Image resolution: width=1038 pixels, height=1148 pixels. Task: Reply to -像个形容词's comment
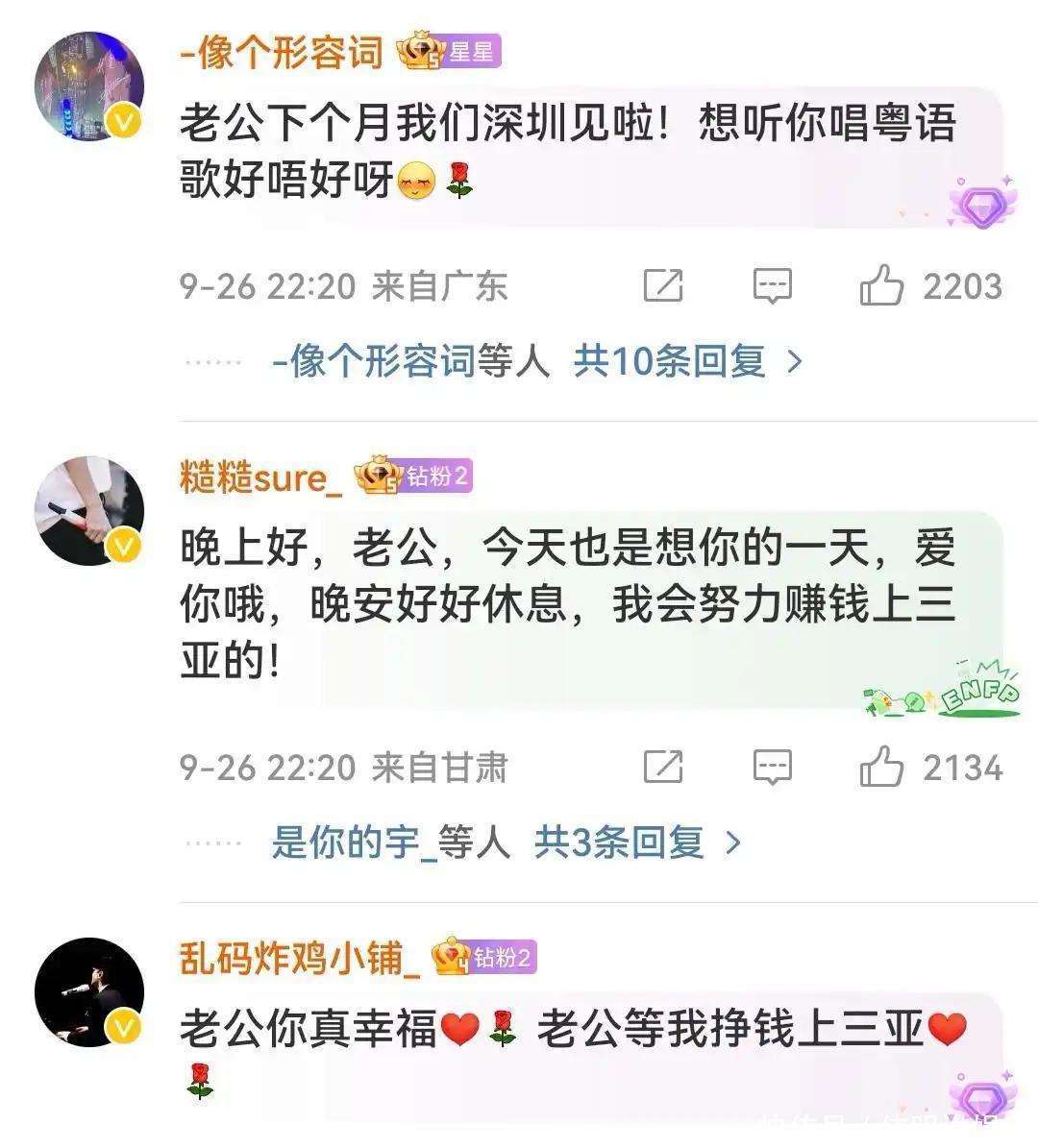click(772, 286)
